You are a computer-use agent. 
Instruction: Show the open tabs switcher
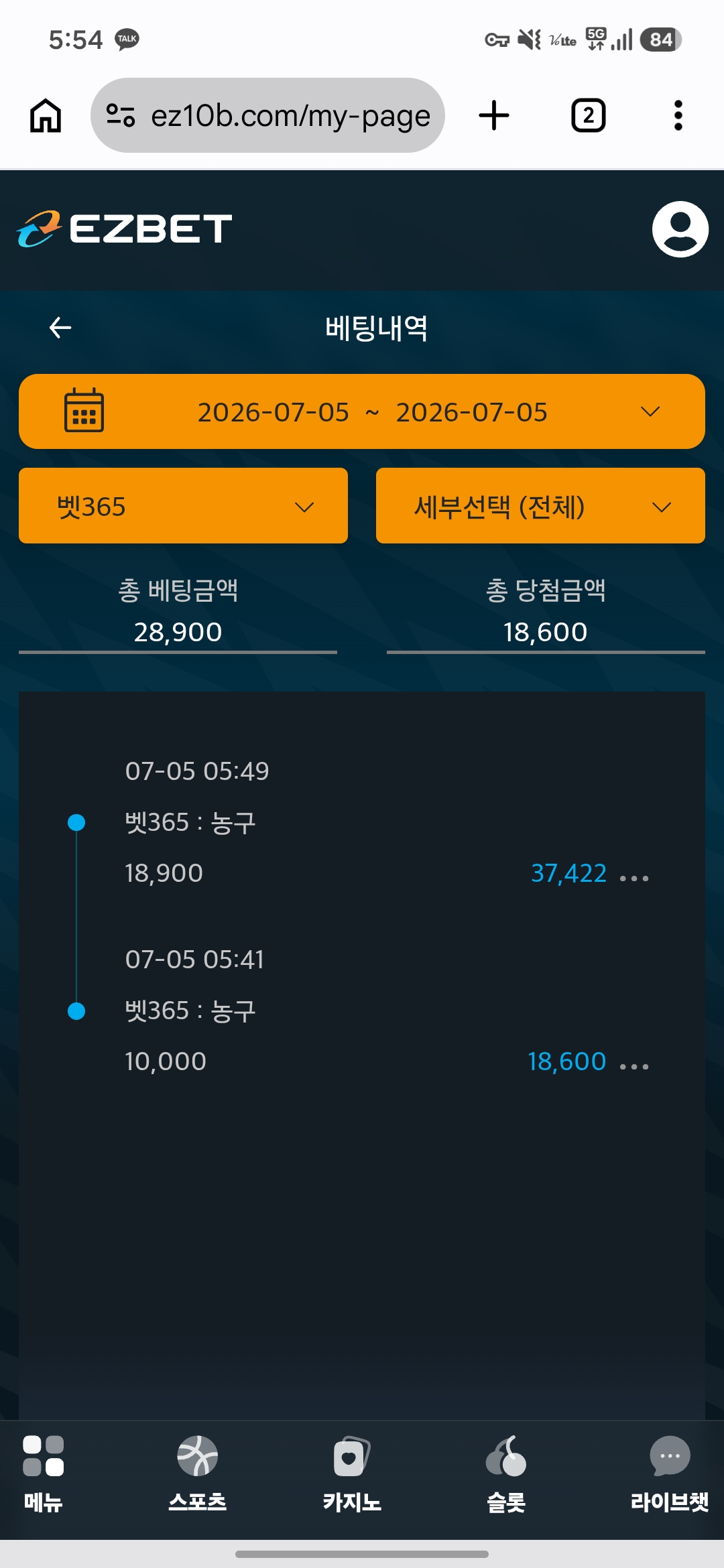point(589,115)
